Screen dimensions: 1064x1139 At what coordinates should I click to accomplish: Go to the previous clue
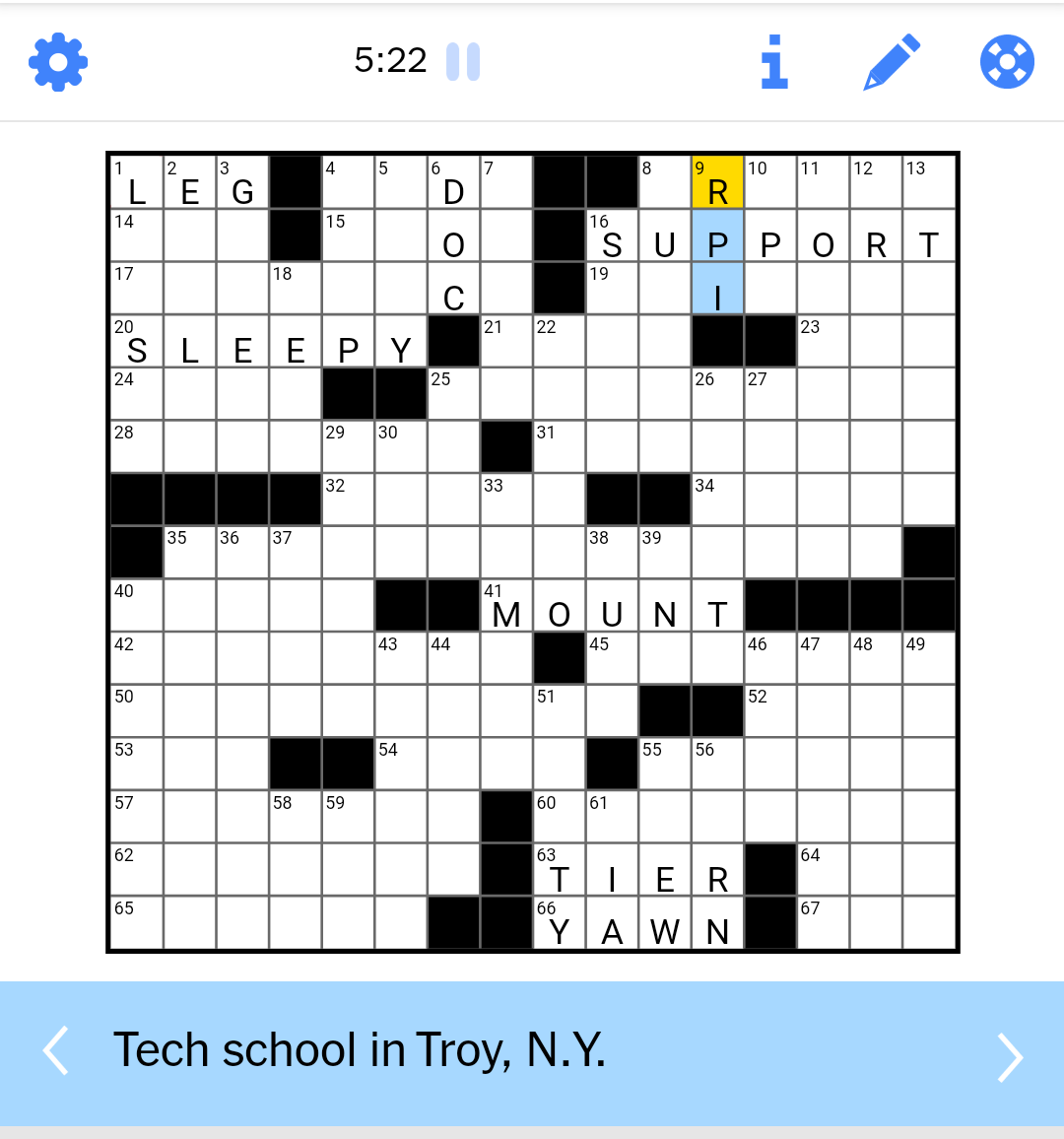56,1052
